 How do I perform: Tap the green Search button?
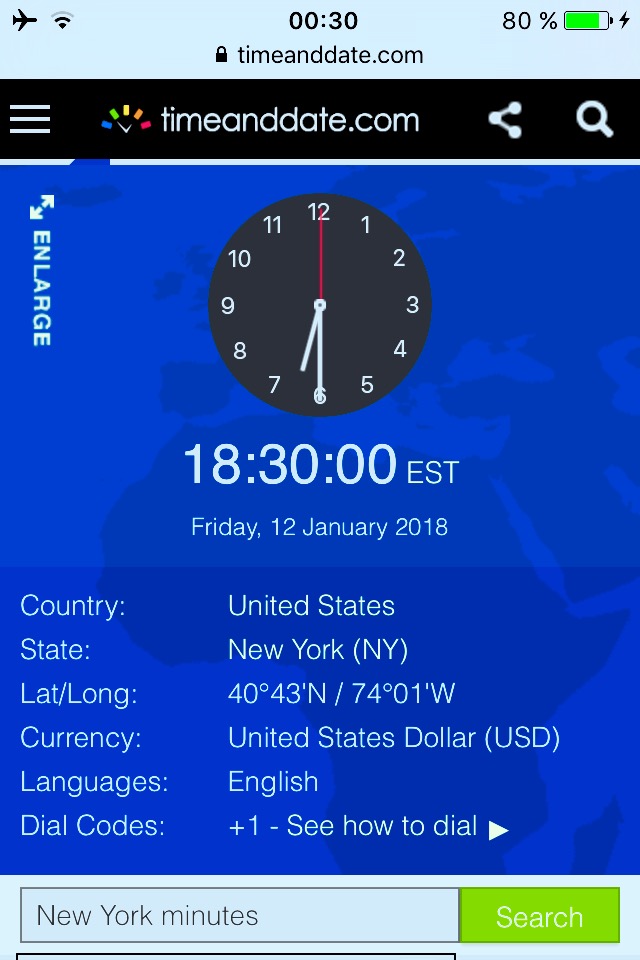point(539,916)
